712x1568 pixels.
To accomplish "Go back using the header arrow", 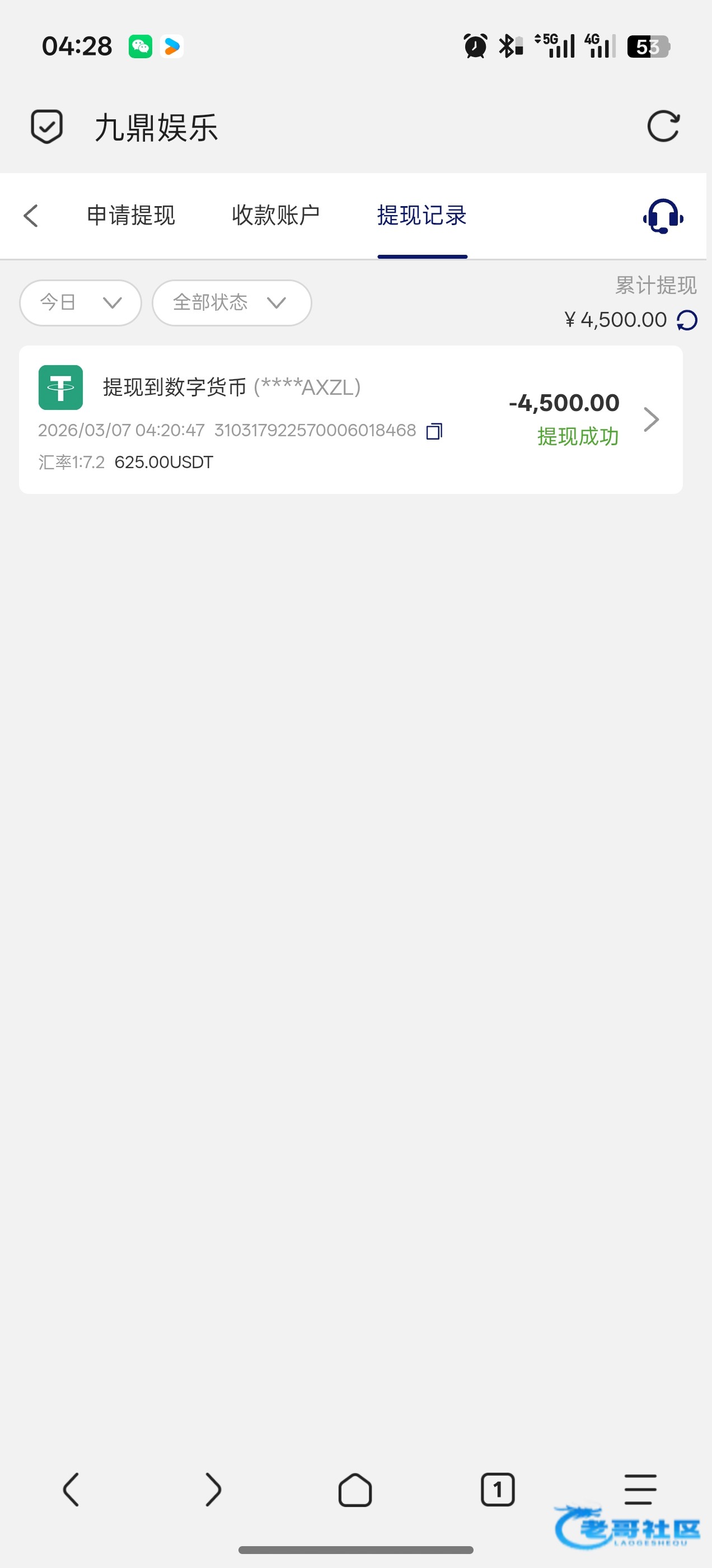I will point(31,216).
